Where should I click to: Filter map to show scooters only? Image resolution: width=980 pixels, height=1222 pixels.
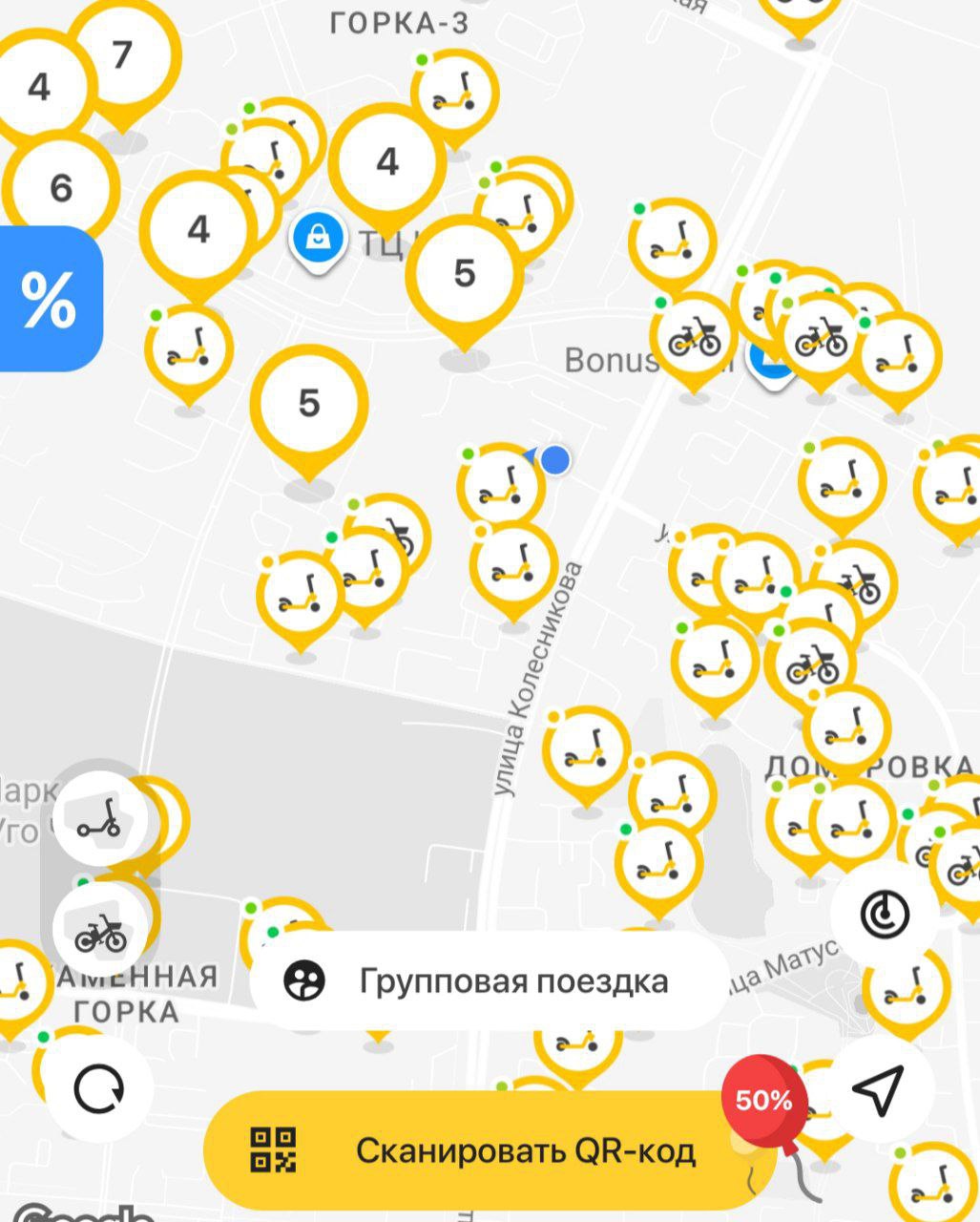coord(99,819)
